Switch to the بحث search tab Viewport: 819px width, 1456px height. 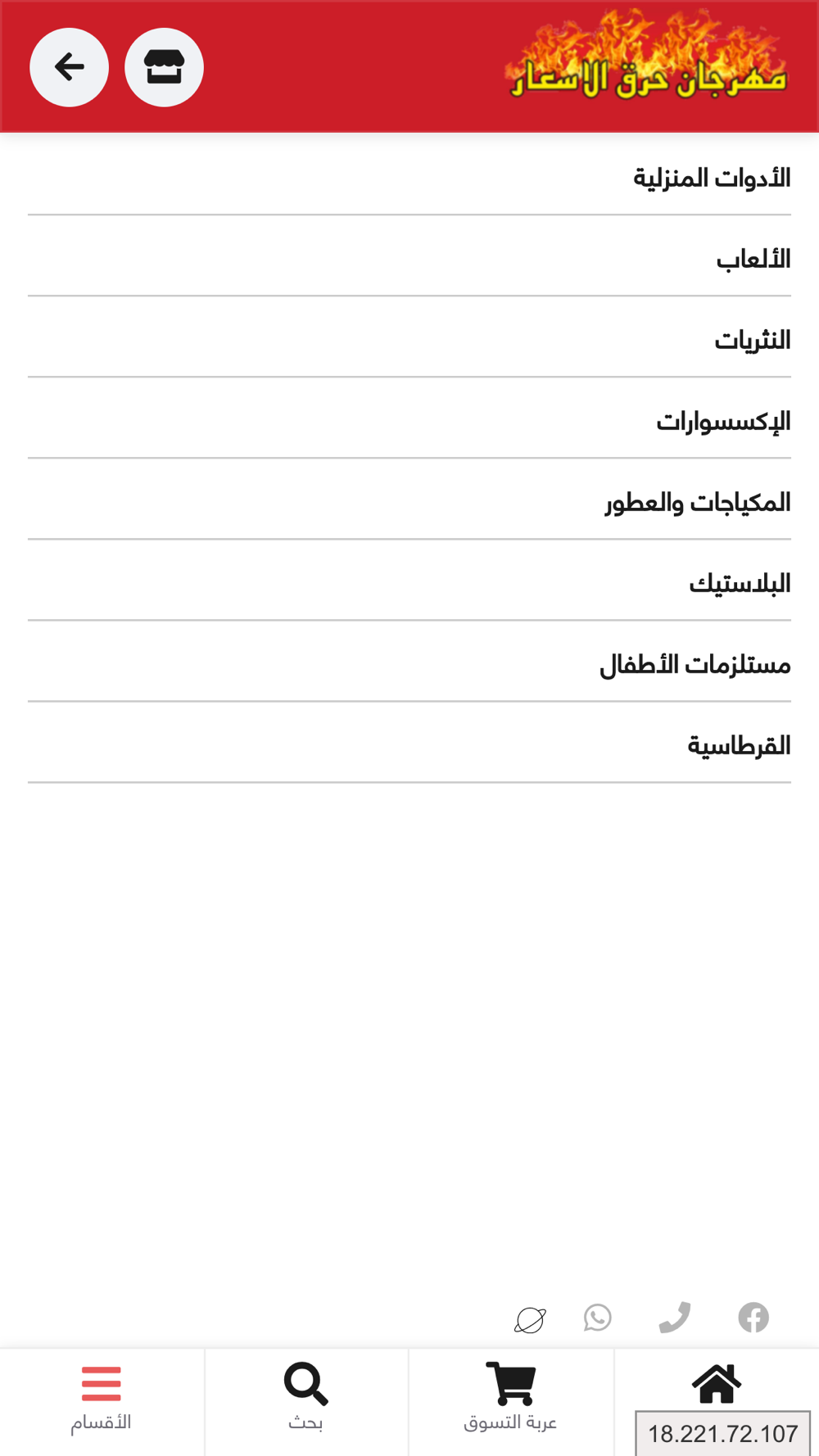306,1402
